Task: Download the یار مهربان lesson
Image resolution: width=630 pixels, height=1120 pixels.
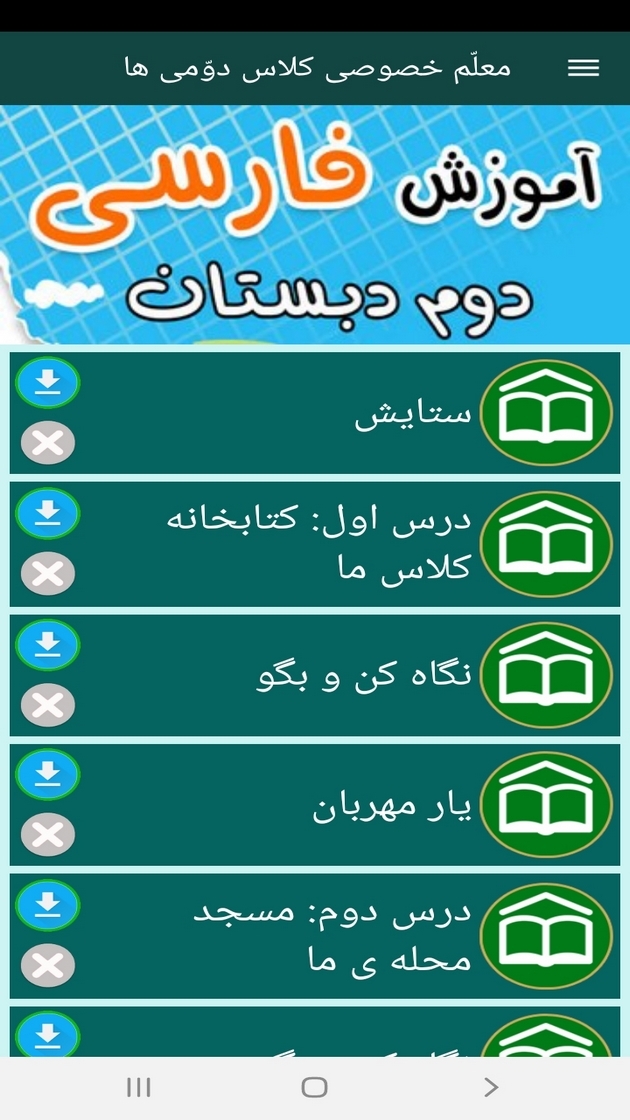Action: tap(48, 775)
